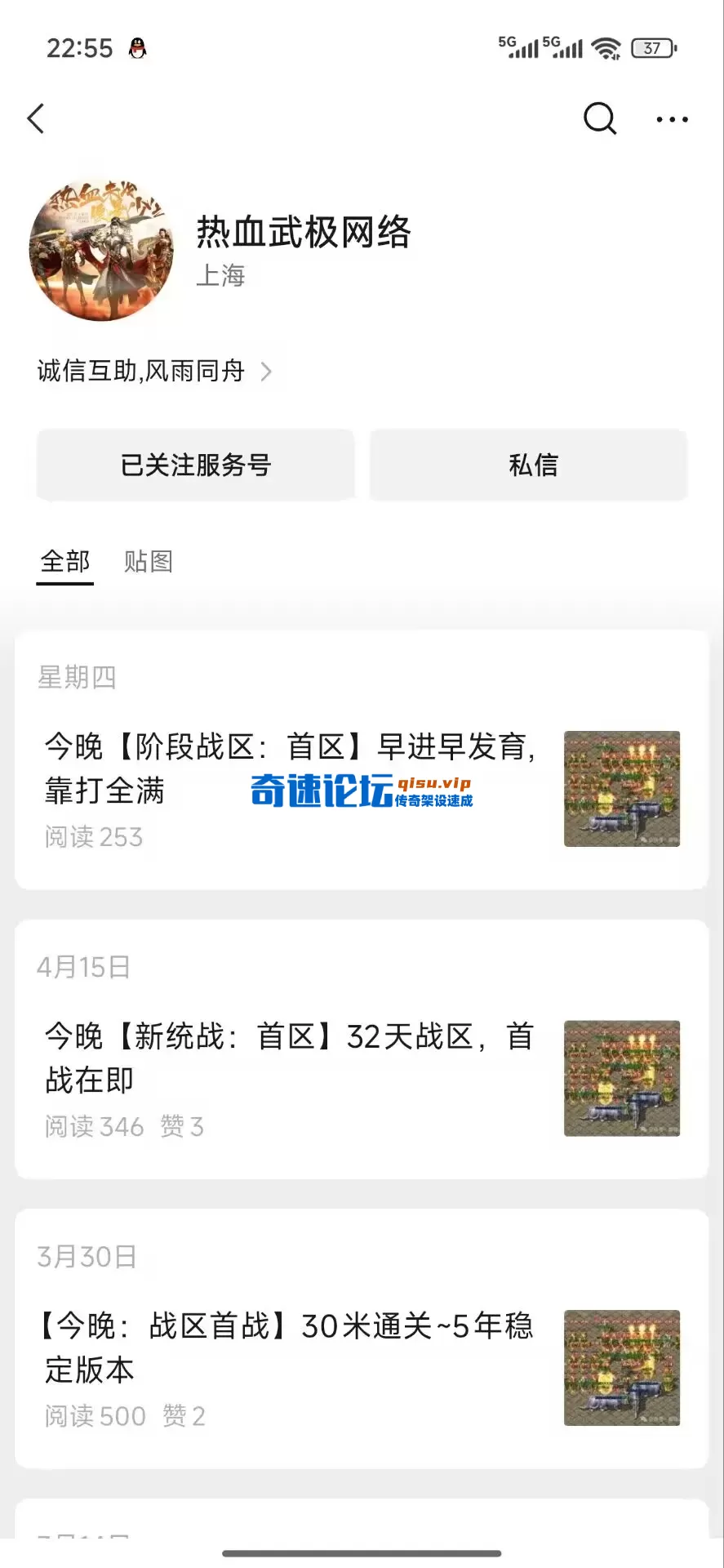Switch to the 贴图 tab
Viewport: 724px width, 1568px height.
(x=148, y=562)
